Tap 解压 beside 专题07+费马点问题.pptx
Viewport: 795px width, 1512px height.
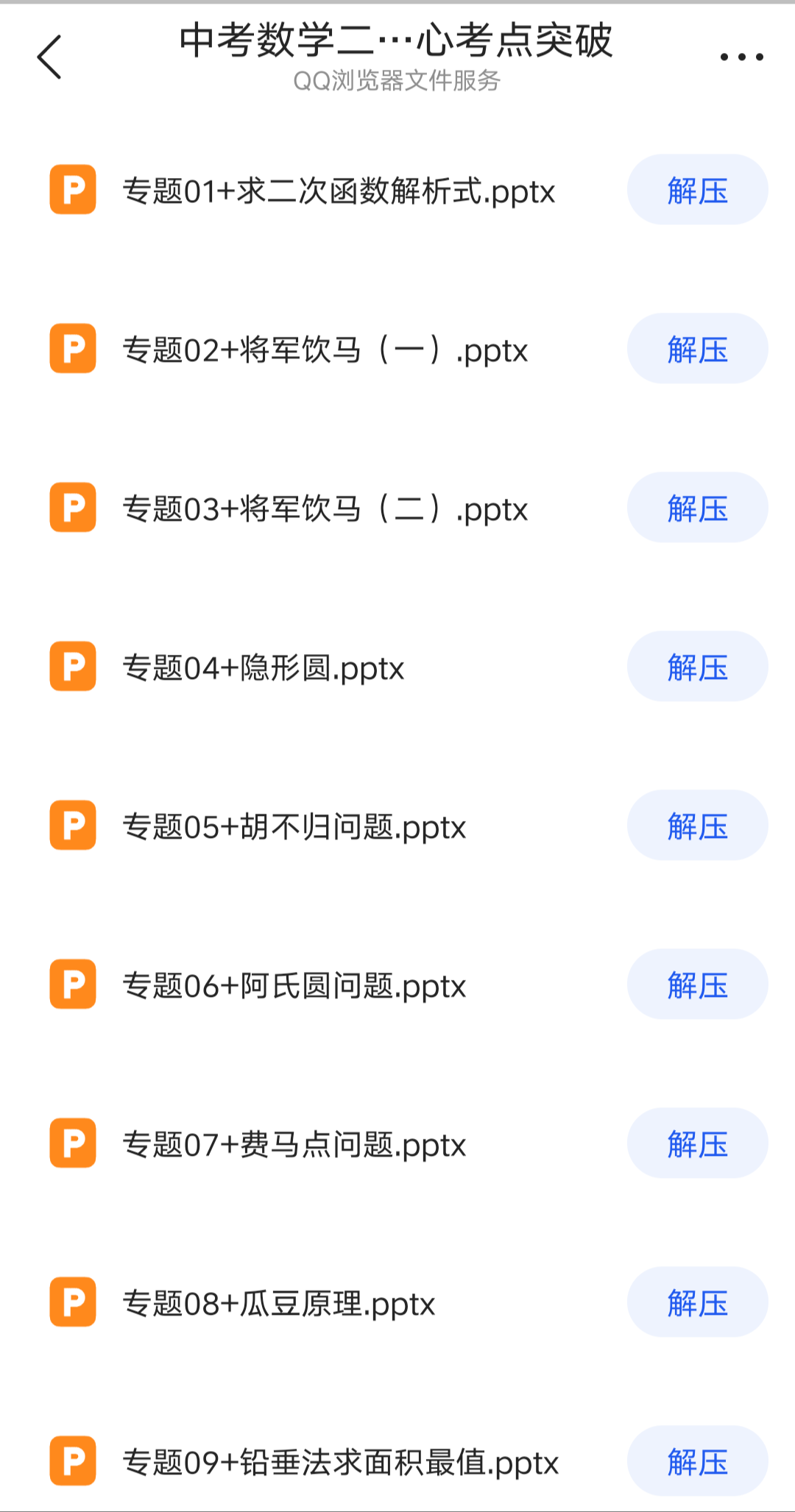pos(697,1143)
